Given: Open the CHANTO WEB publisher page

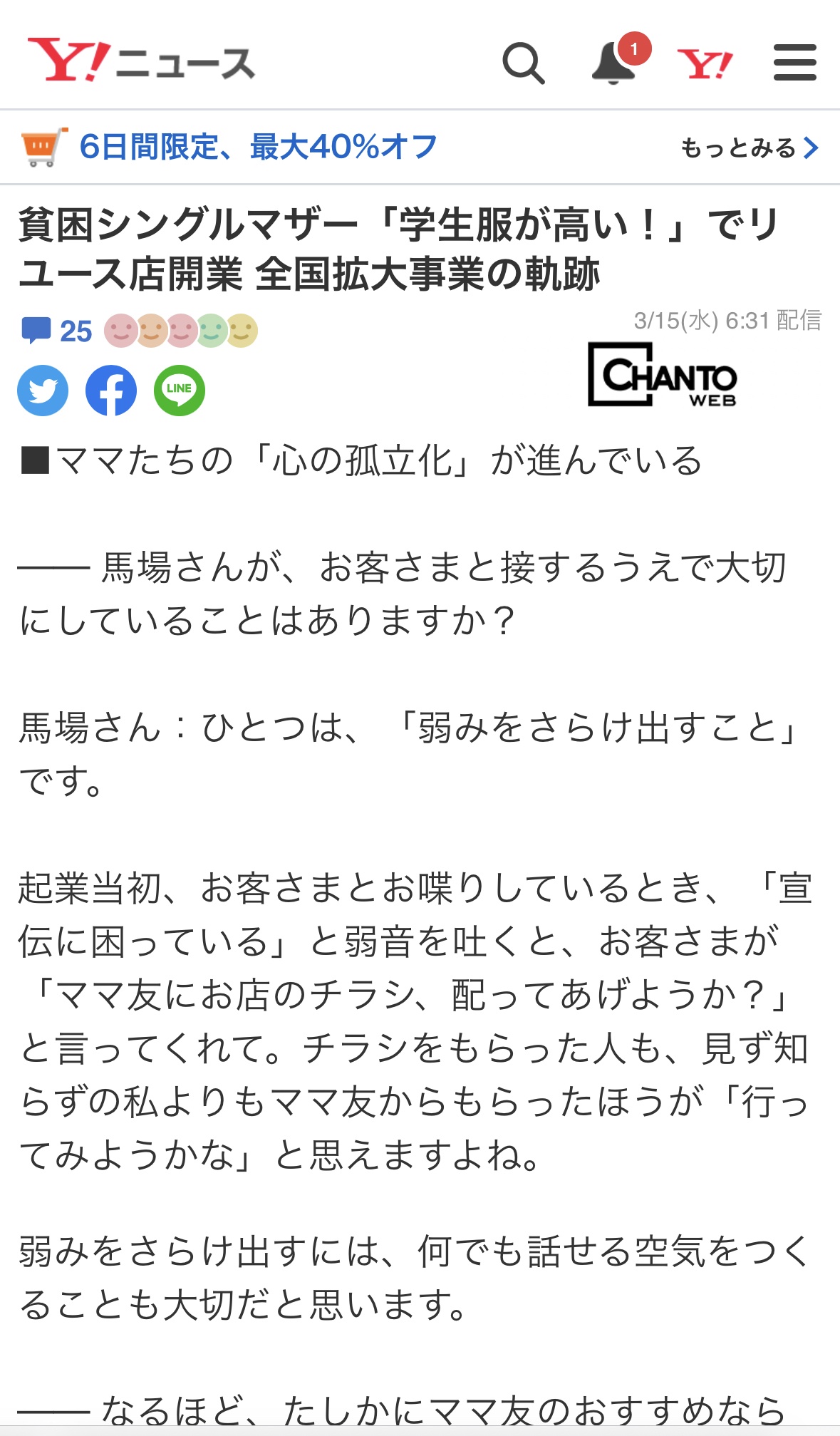Looking at the screenshot, I should [663, 375].
